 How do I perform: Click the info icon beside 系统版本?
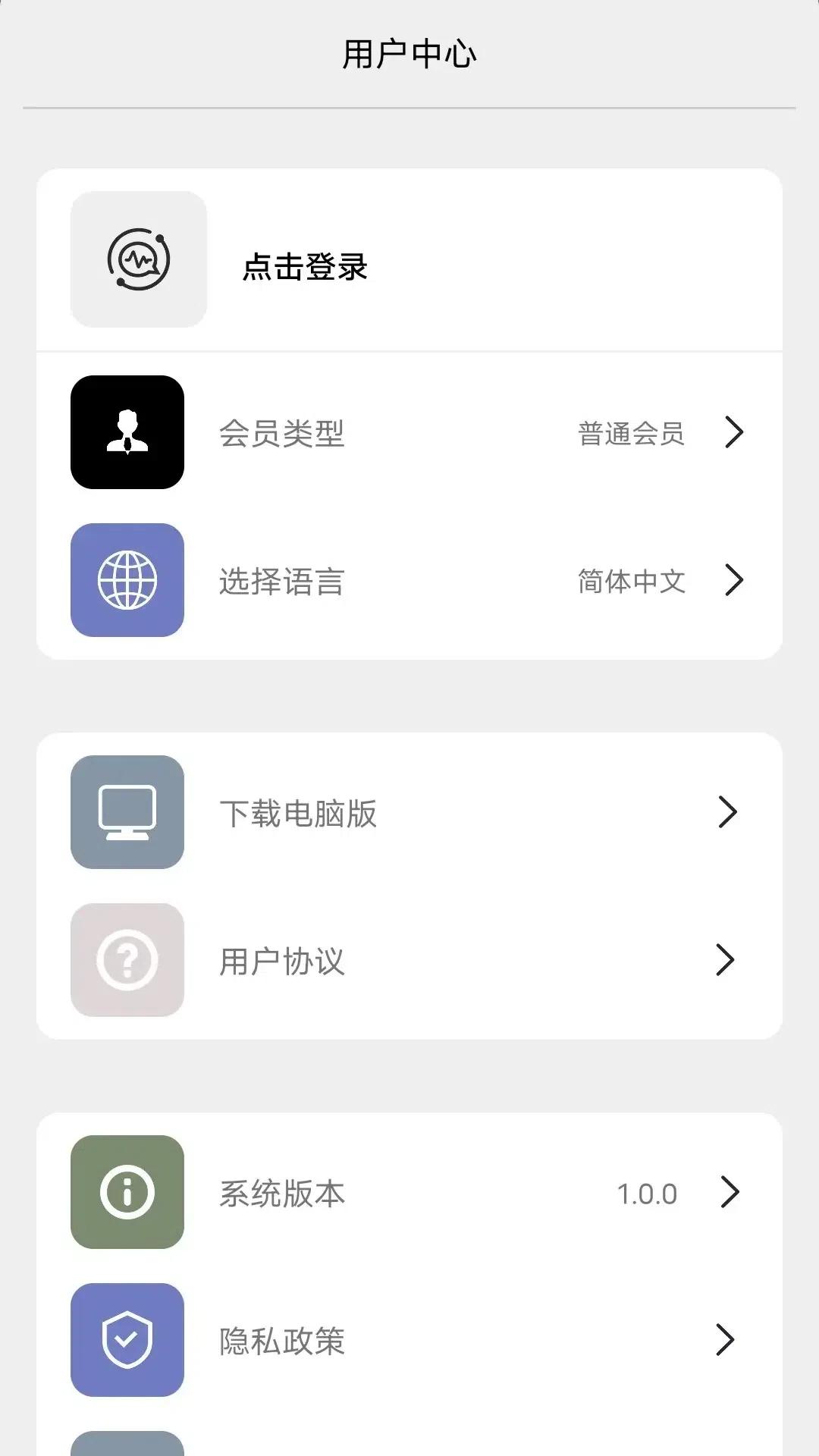127,1192
